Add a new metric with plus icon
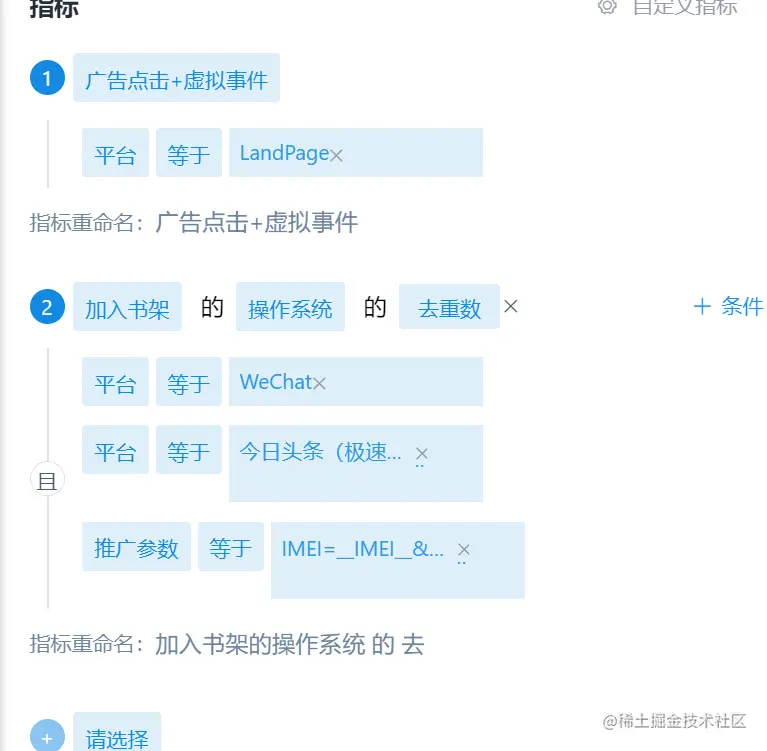This screenshot has width=767, height=751. [x=47, y=737]
